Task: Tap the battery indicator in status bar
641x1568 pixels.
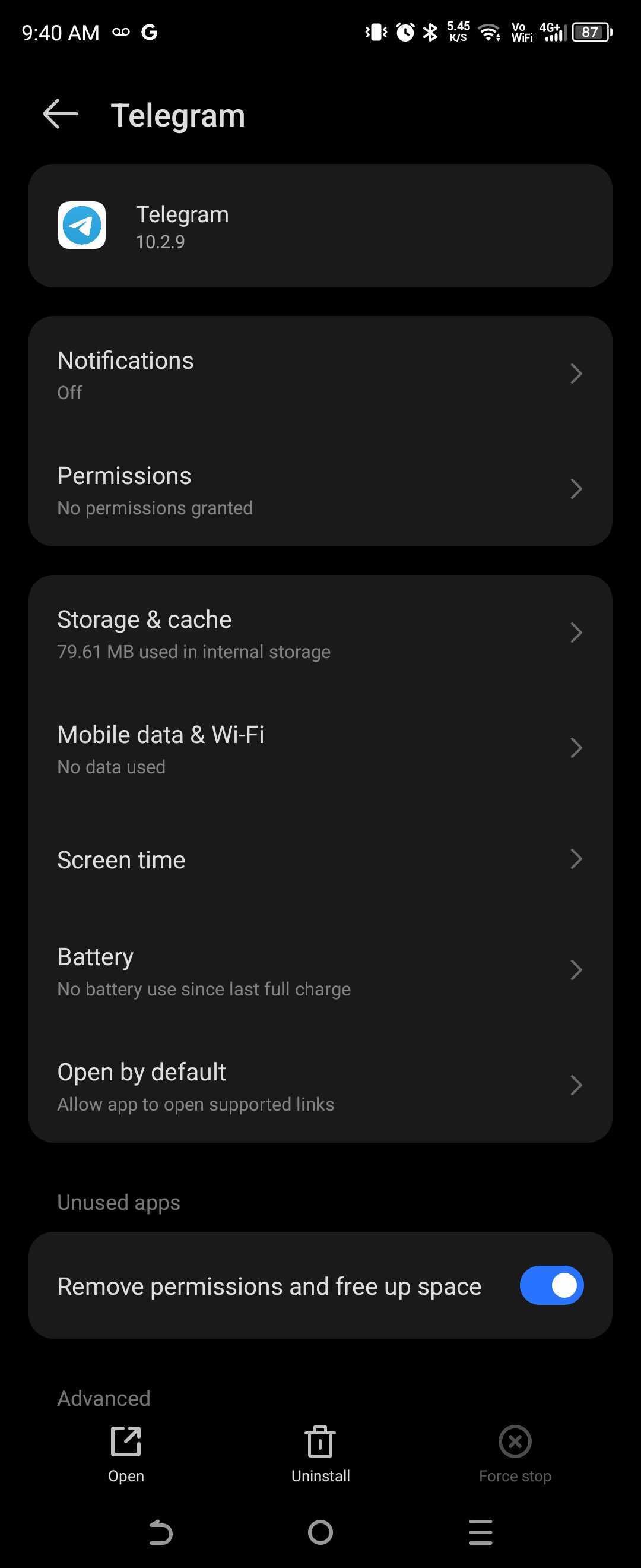Action: 591,31
